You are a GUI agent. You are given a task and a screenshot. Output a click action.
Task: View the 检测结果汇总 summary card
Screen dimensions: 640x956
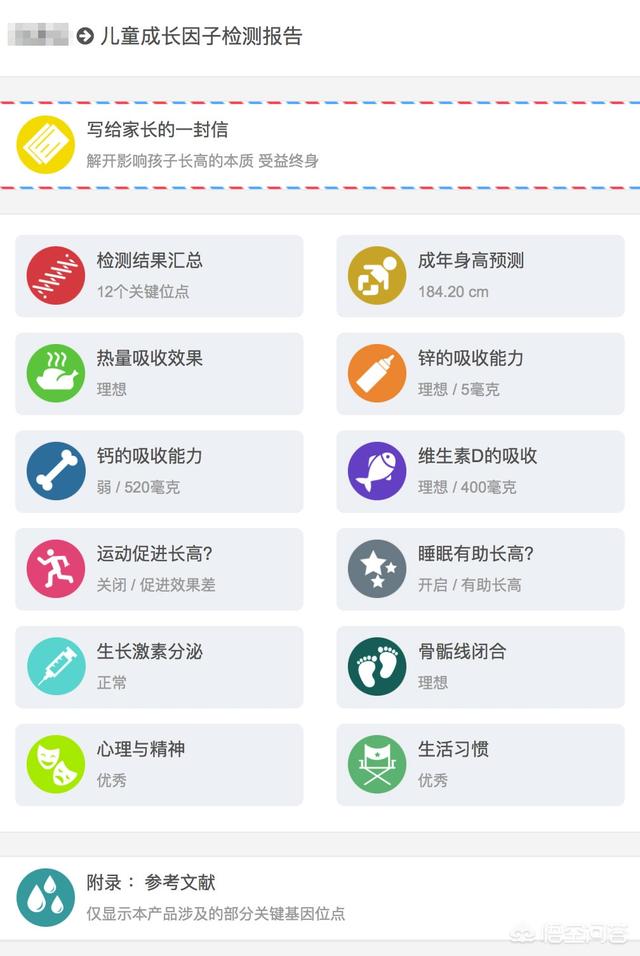tap(159, 275)
